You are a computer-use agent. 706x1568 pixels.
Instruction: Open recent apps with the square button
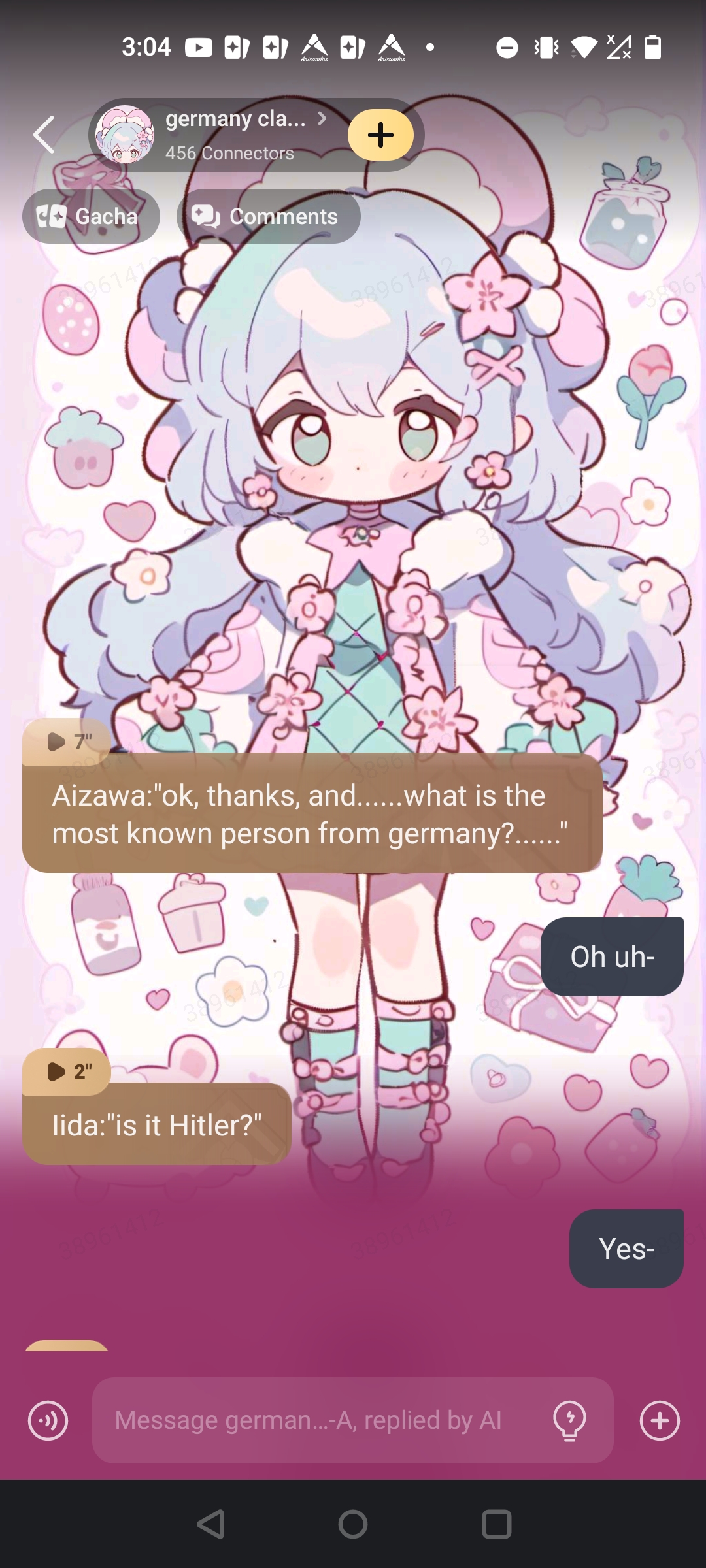[496, 1524]
